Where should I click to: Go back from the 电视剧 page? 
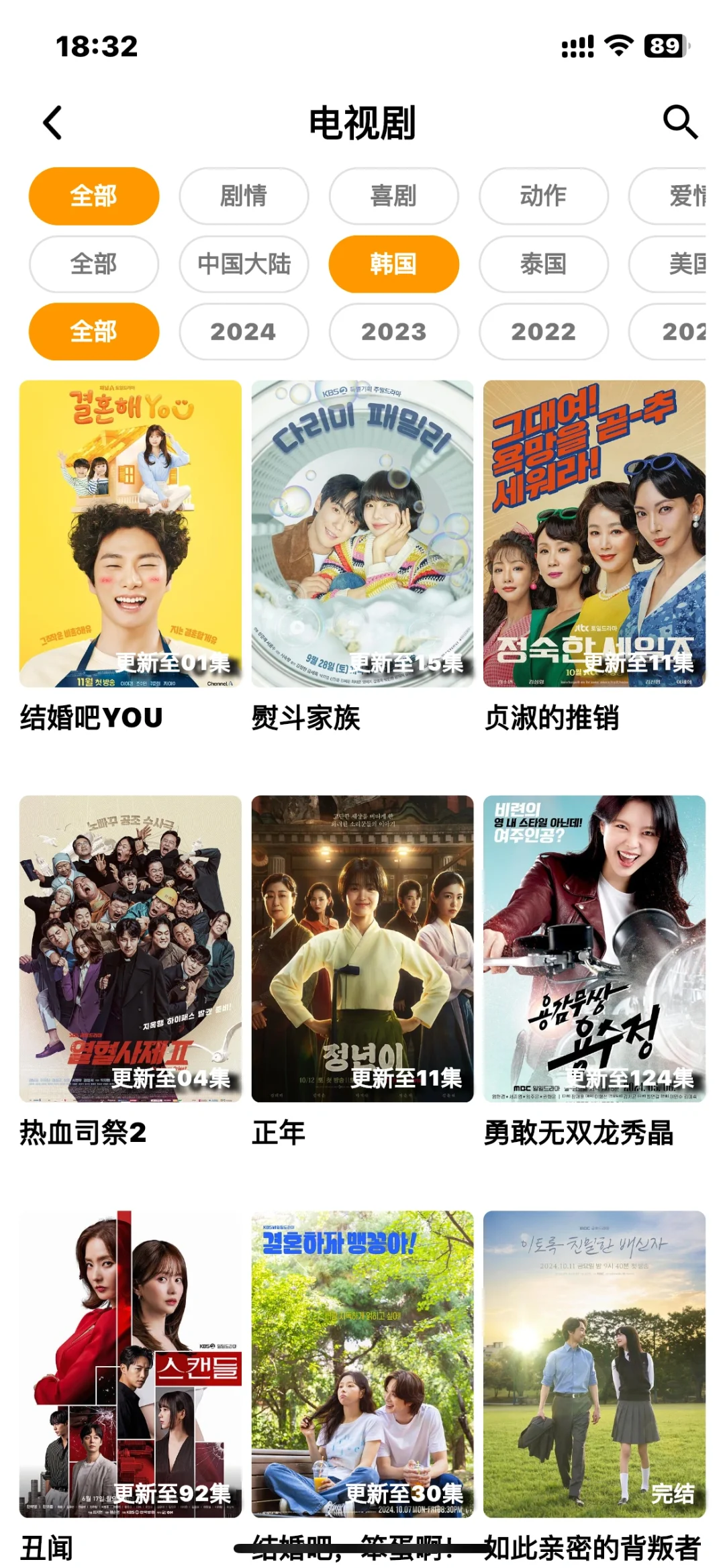[52, 123]
